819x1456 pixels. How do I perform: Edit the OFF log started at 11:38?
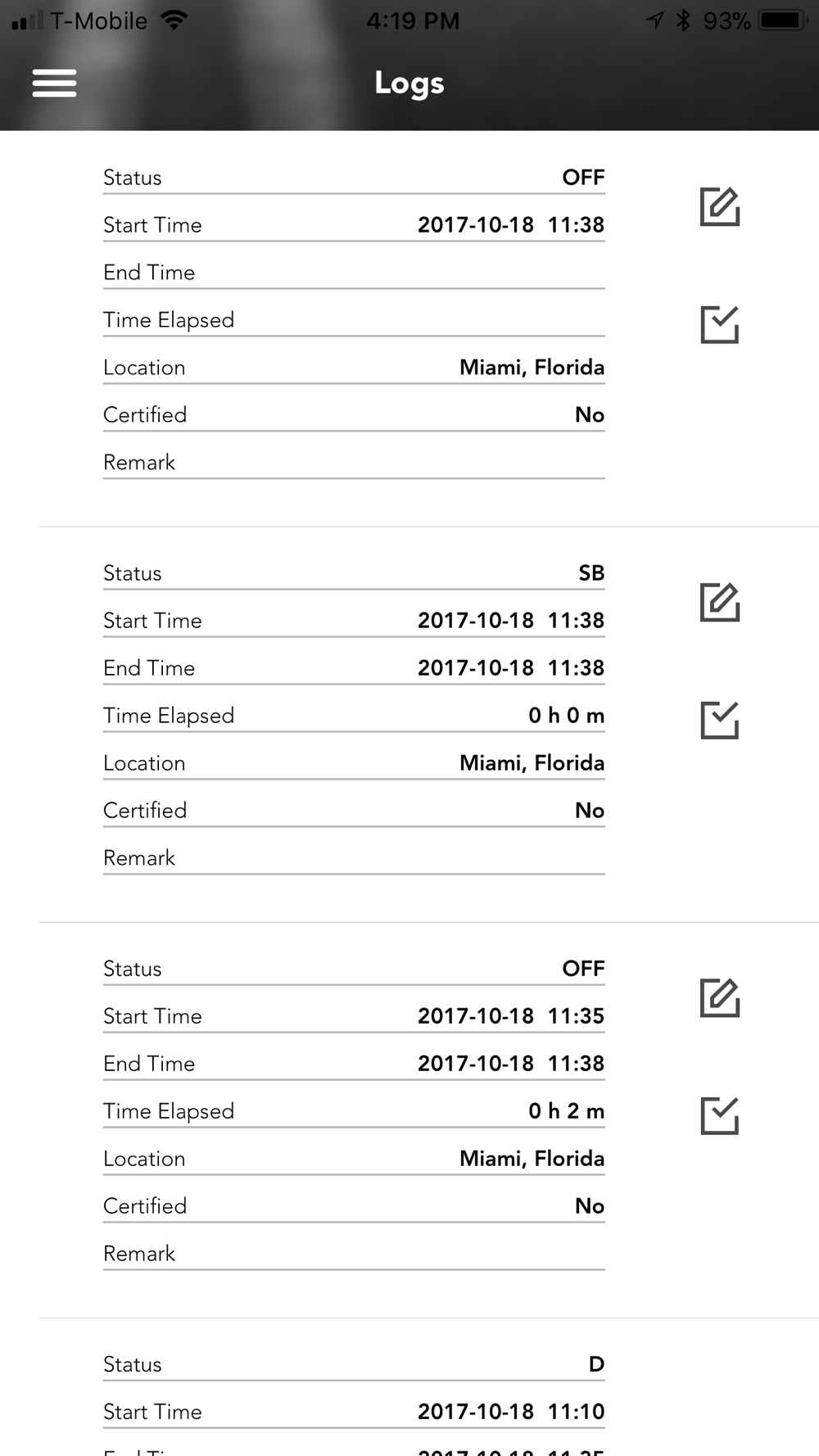click(720, 206)
